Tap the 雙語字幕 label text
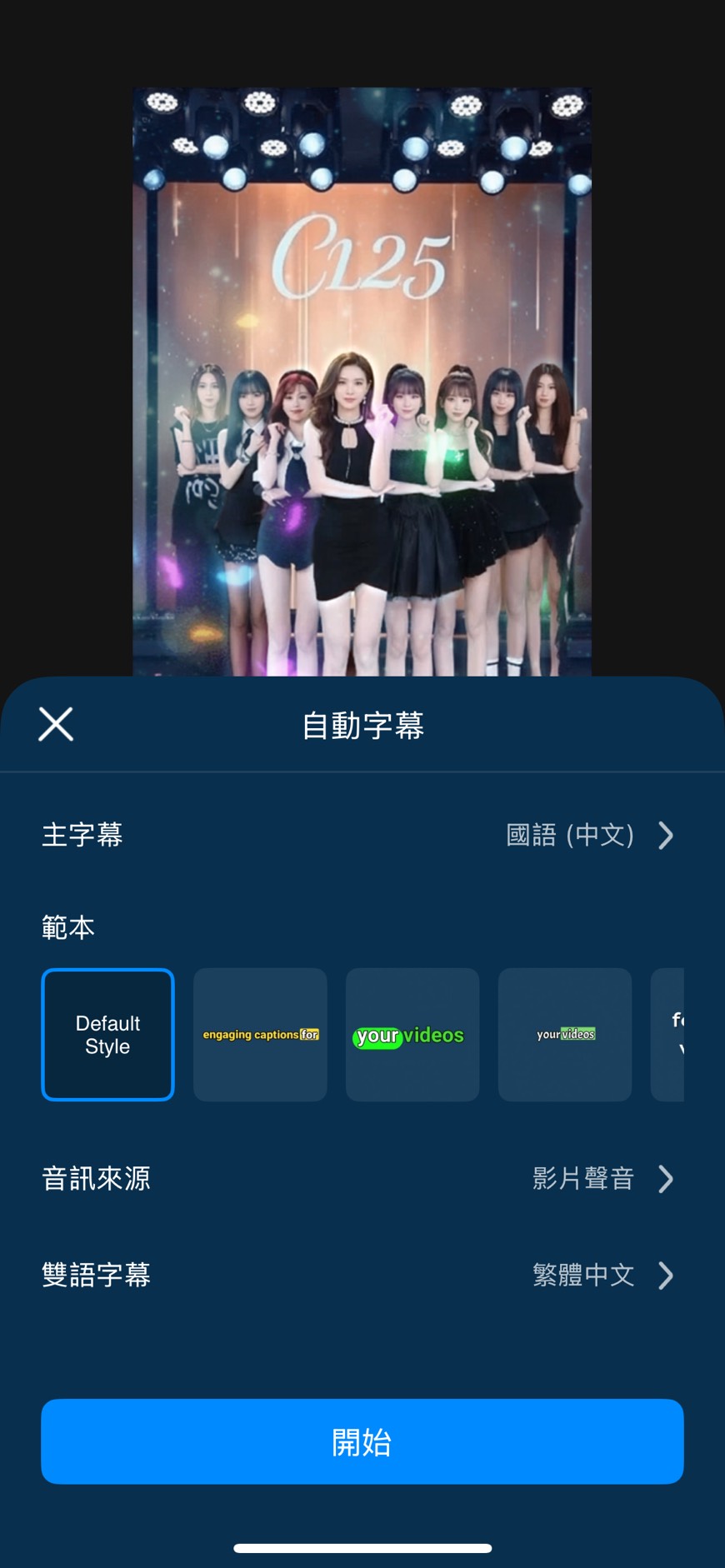The image size is (725, 1568). pyautogui.click(x=96, y=1275)
